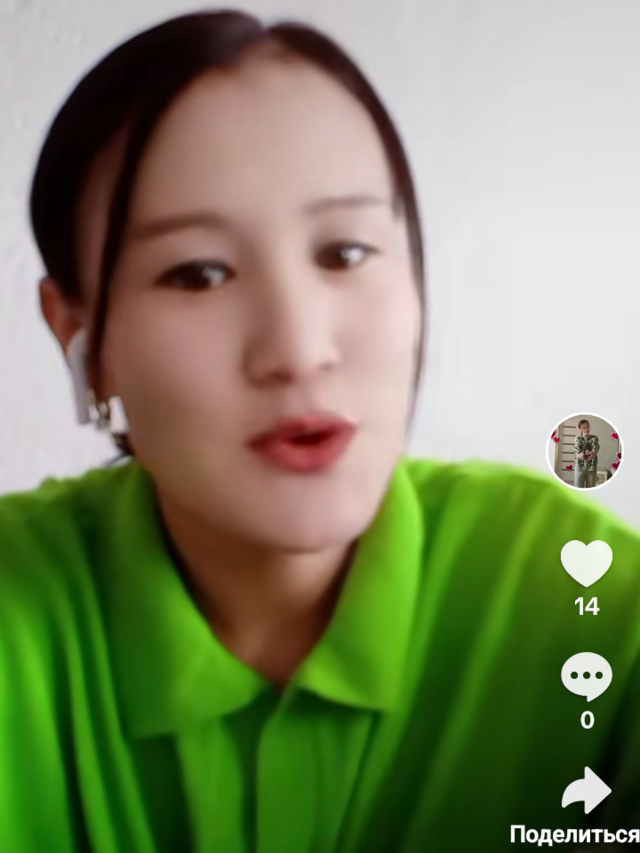Like this video with the heart
Image resolution: width=640 pixels, height=853 pixels.
[586, 563]
